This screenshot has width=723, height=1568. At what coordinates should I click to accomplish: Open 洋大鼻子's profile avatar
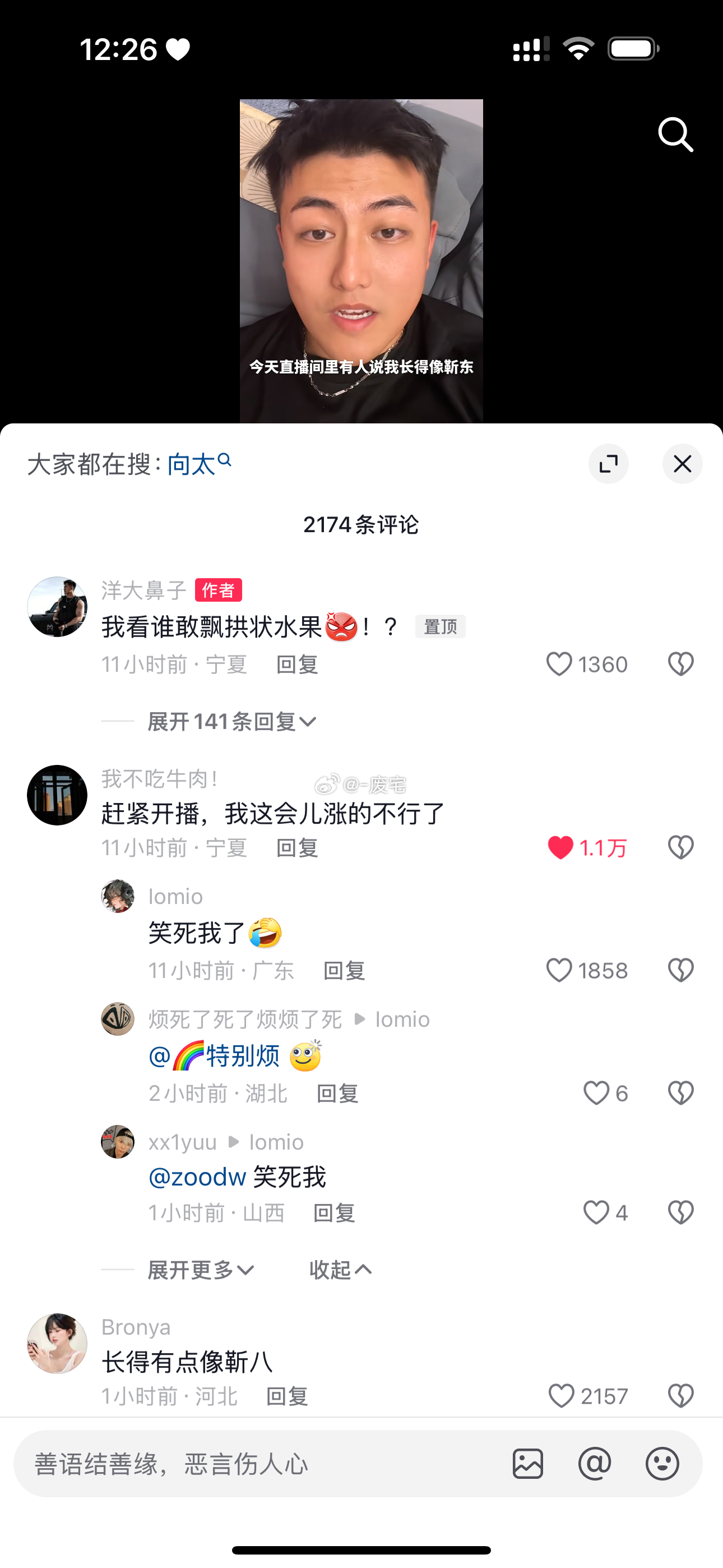point(57,607)
